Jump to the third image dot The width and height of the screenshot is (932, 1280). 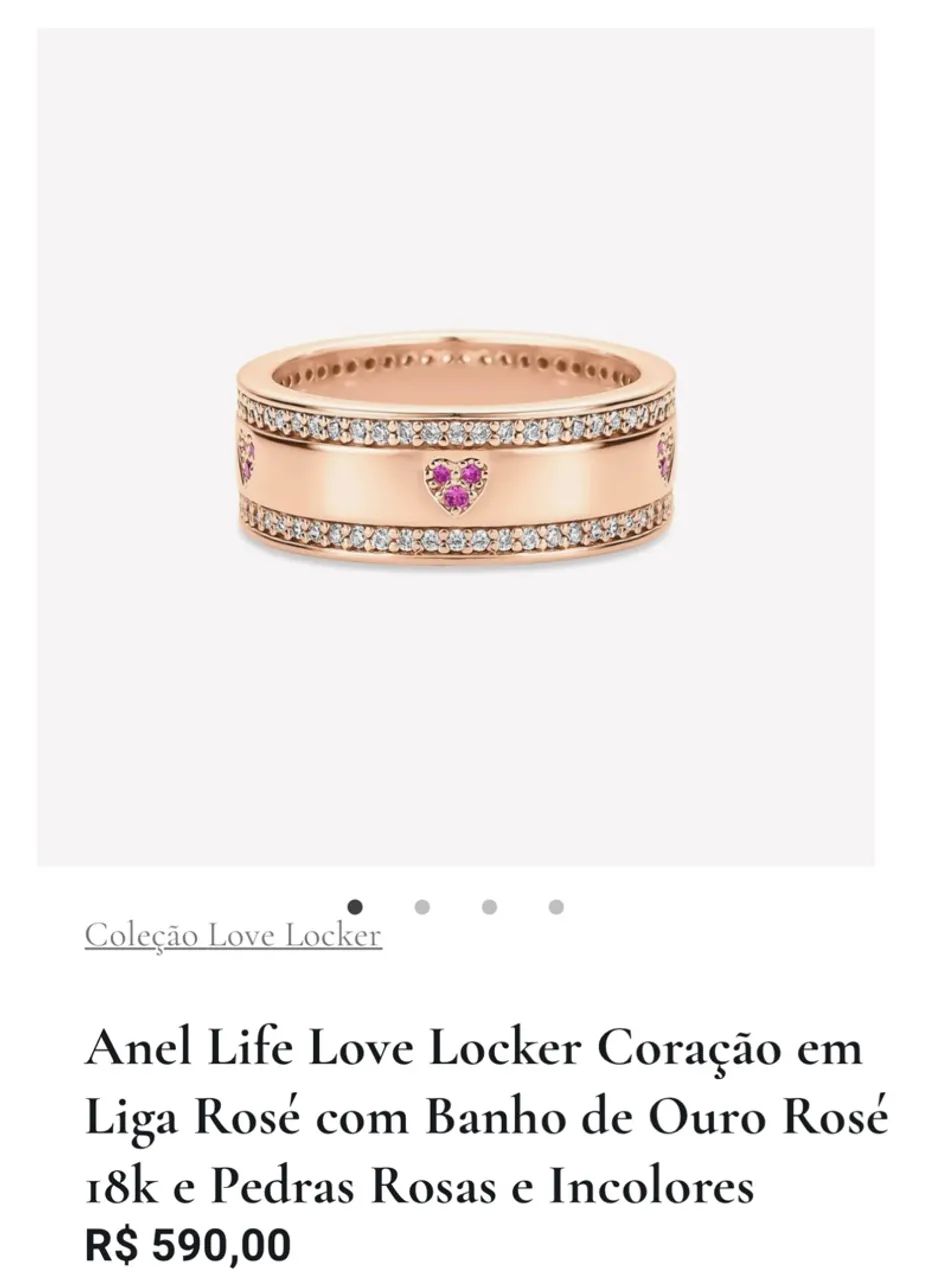point(489,907)
